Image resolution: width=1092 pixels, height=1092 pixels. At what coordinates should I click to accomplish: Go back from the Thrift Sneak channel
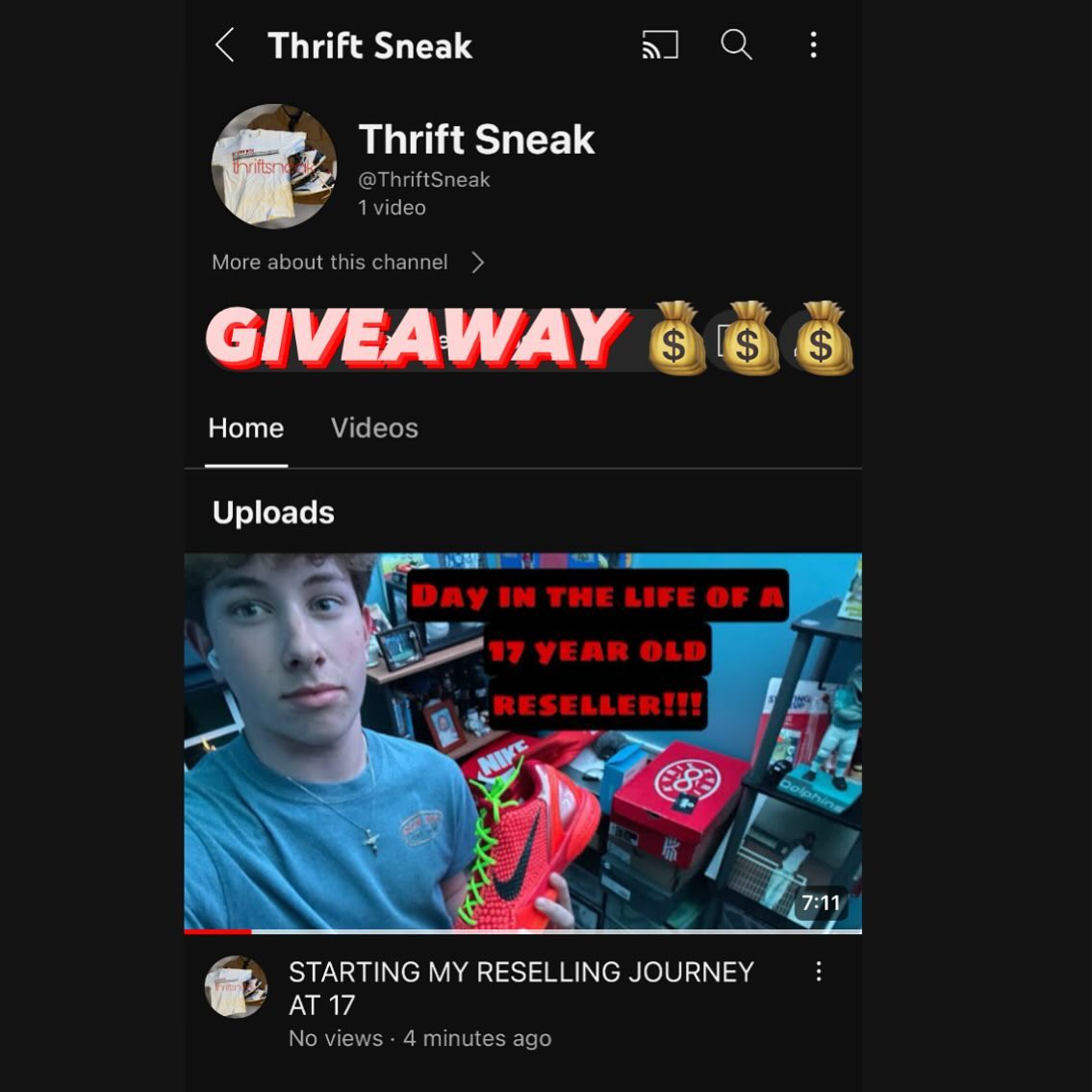(225, 45)
